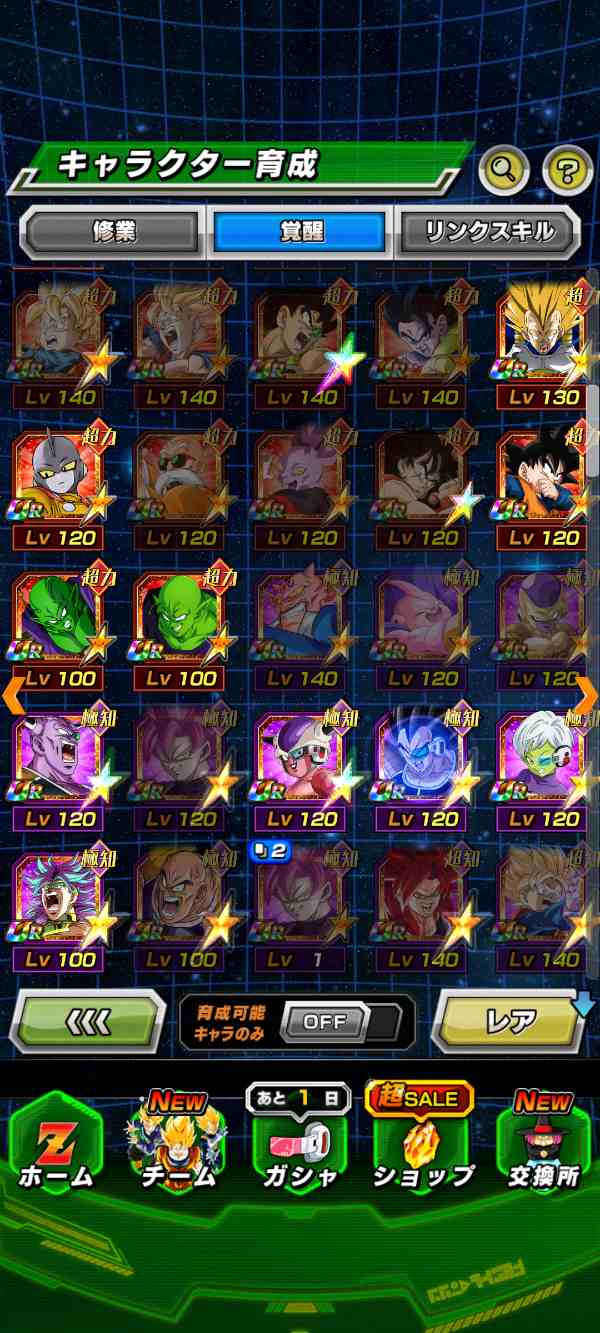Switch to the リンクスキル tab
This screenshot has width=600, height=1333.
point(489,232)
